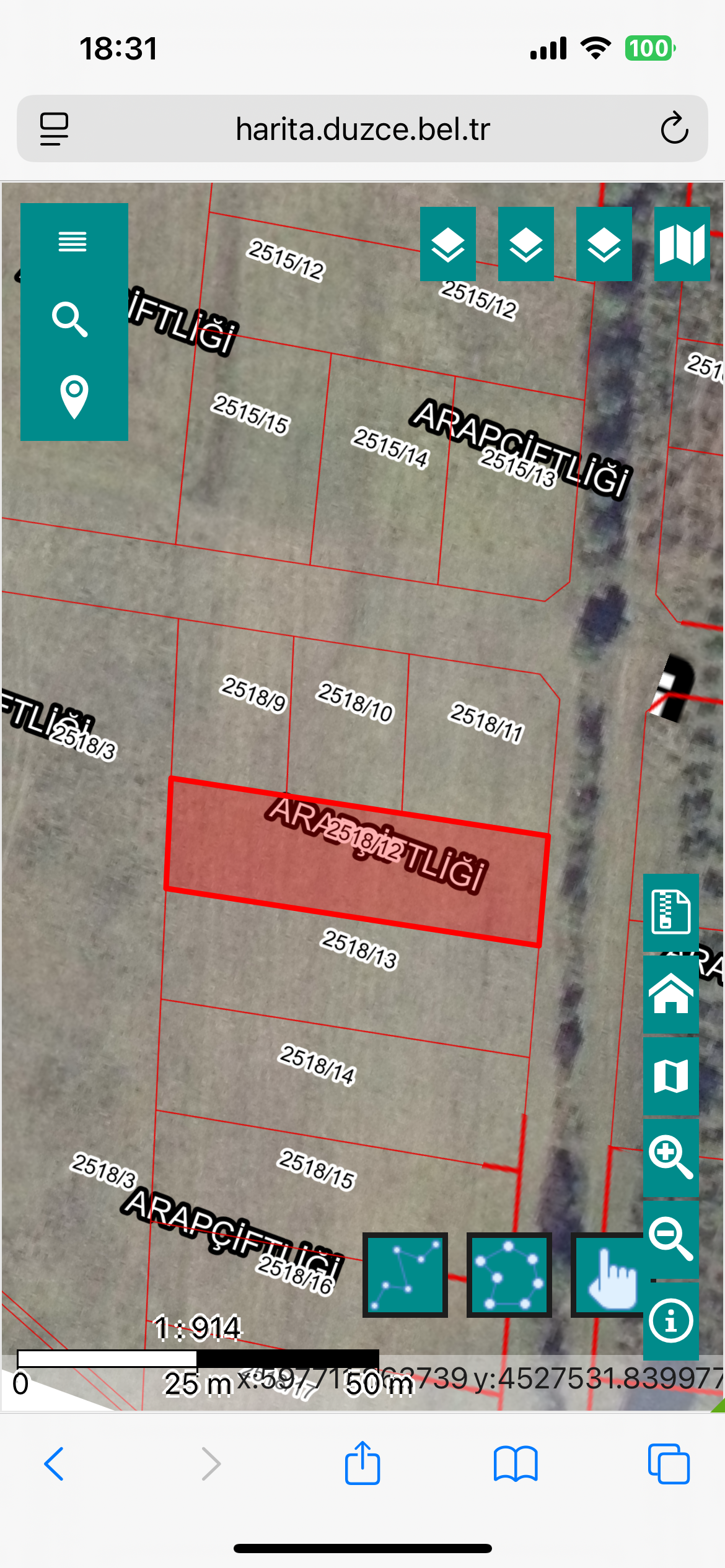Tap the archive document icon
Screen dimensions: 725x1568
[670, 912]
